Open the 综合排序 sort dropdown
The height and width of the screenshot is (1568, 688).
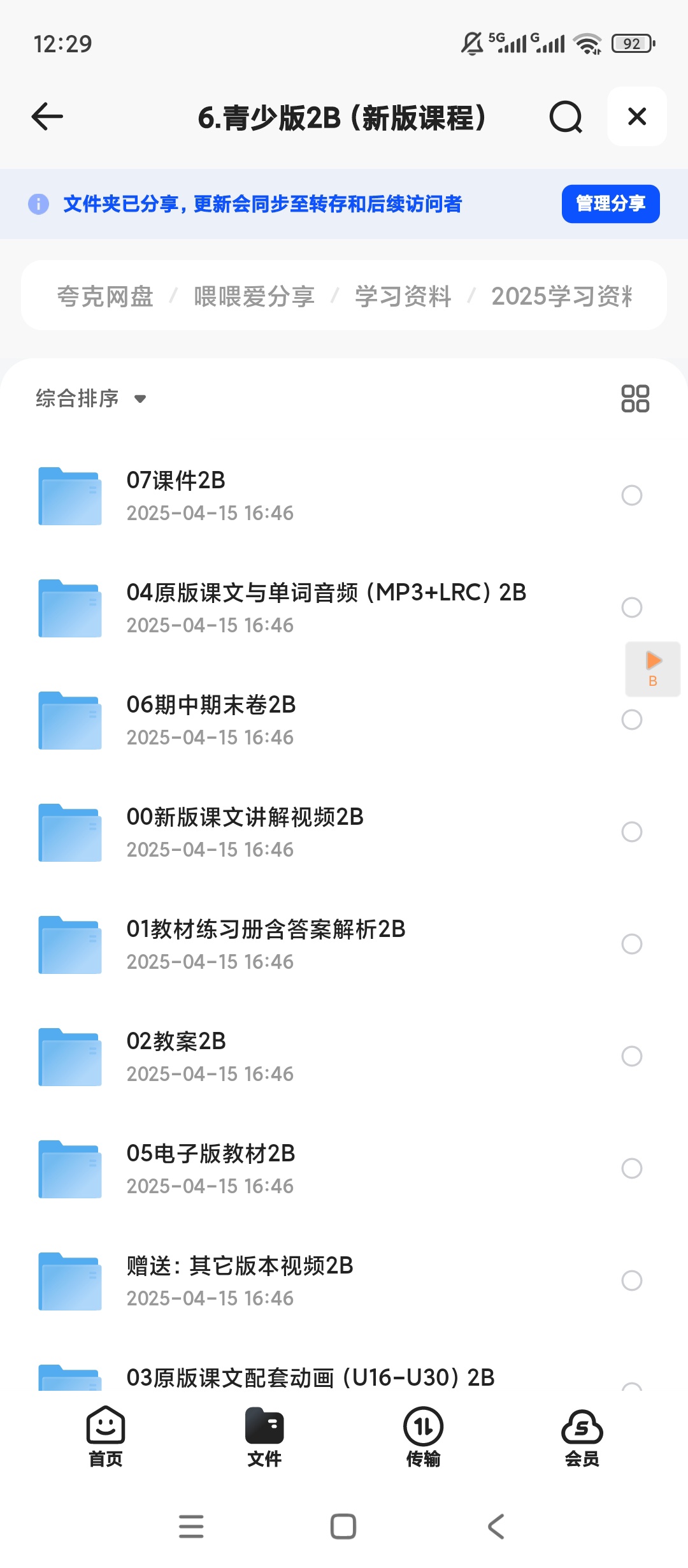(x=90, y=398)
